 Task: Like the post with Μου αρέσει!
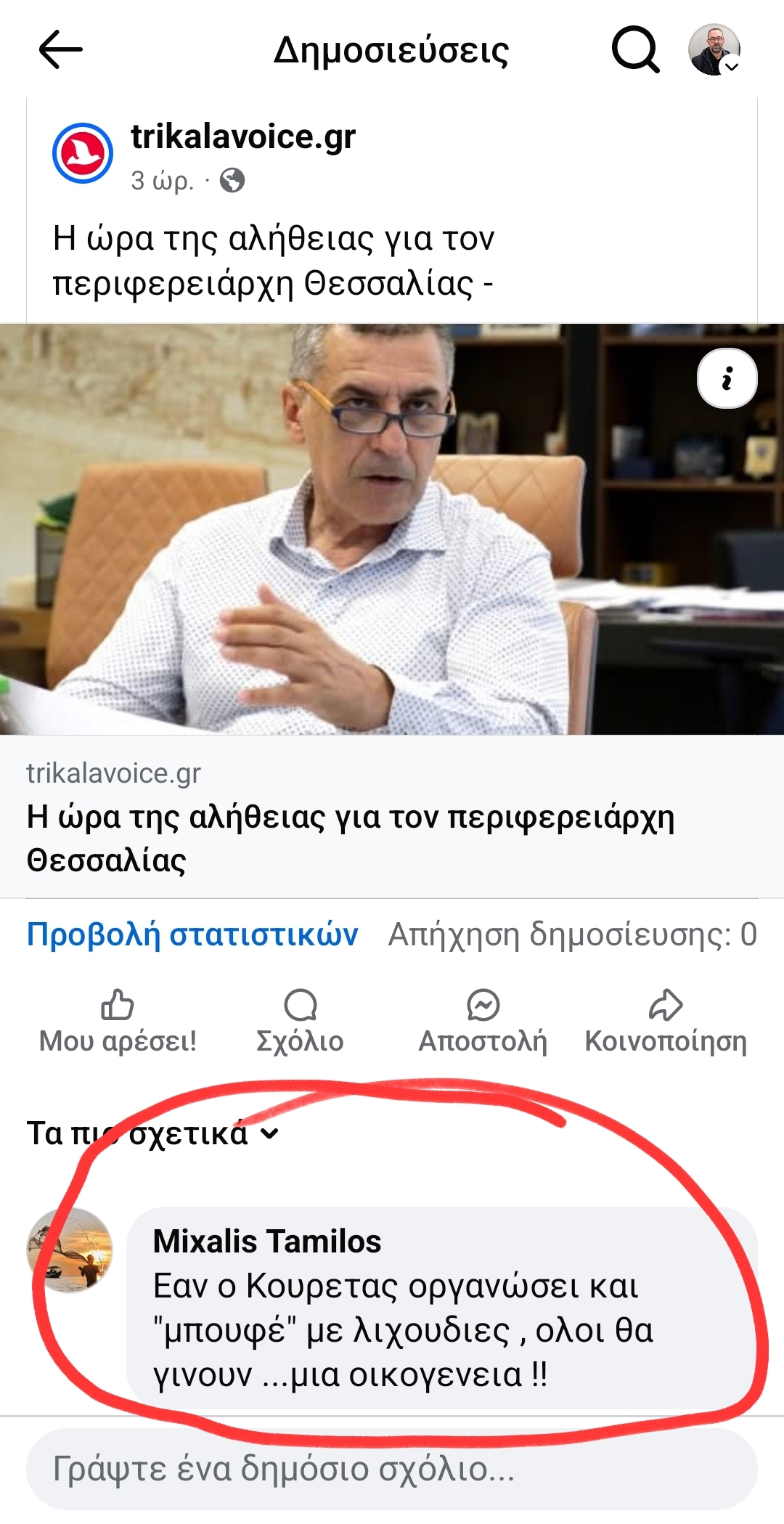tap(118, 1021)
